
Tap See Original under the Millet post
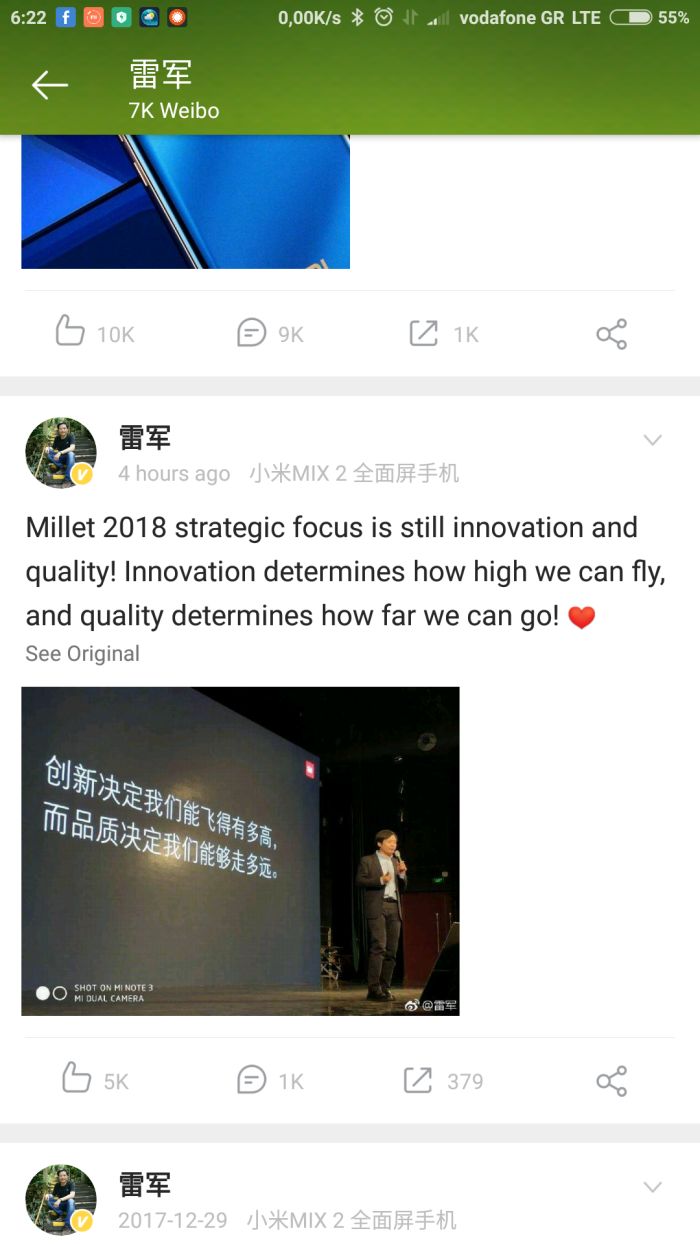[82, 654]
